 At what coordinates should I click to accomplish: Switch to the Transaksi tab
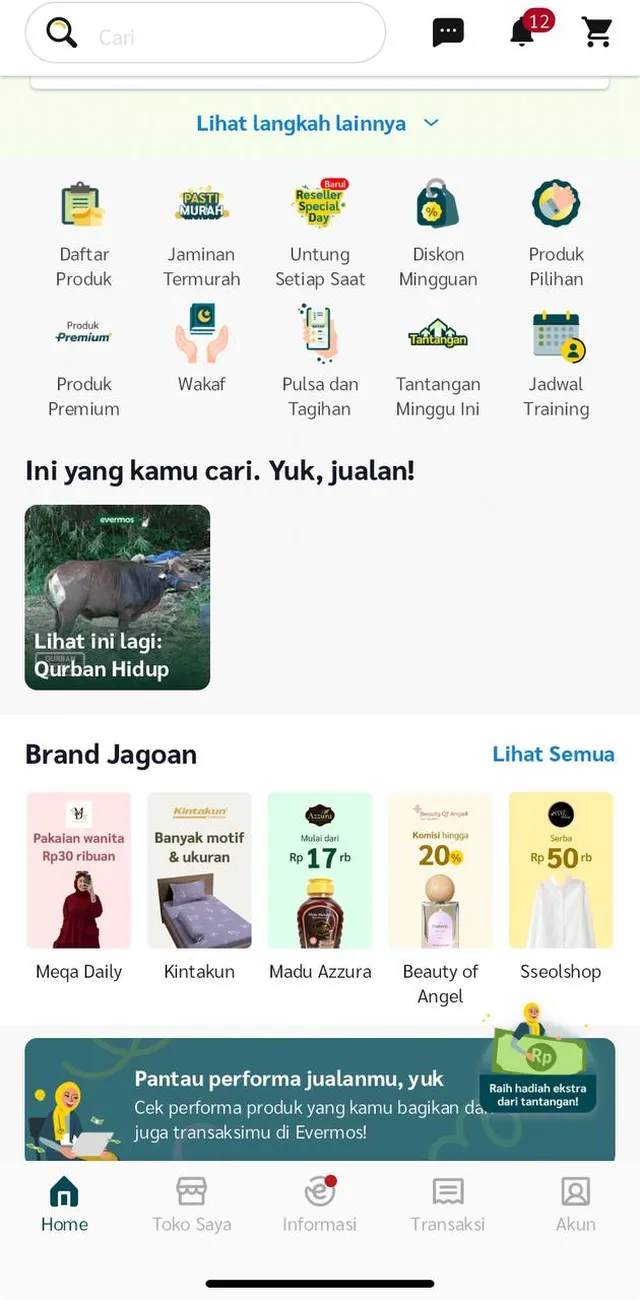[448, 1204]
